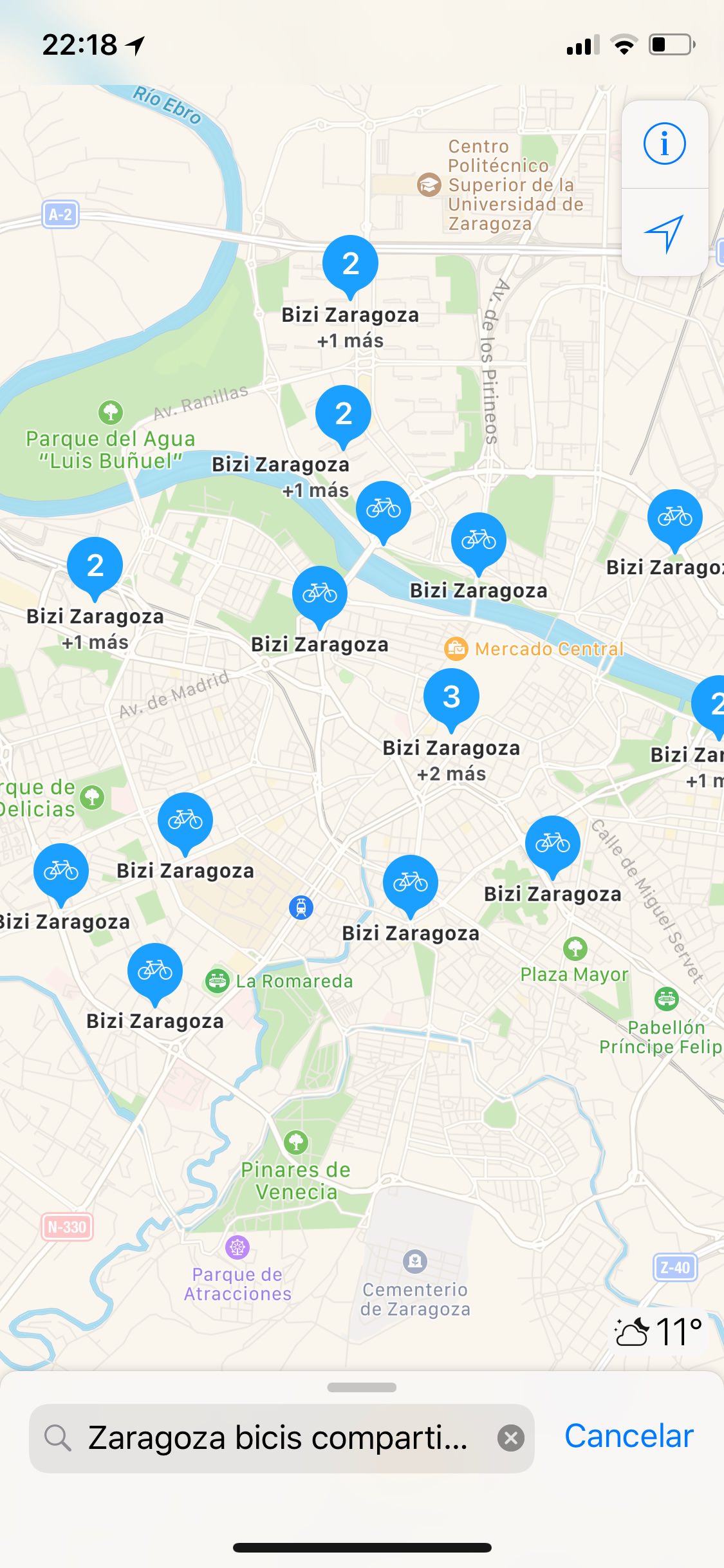This screenshot has width=724, height=1568.
Task: Clear the search text with the X
Action: [x=511, y=1438]
